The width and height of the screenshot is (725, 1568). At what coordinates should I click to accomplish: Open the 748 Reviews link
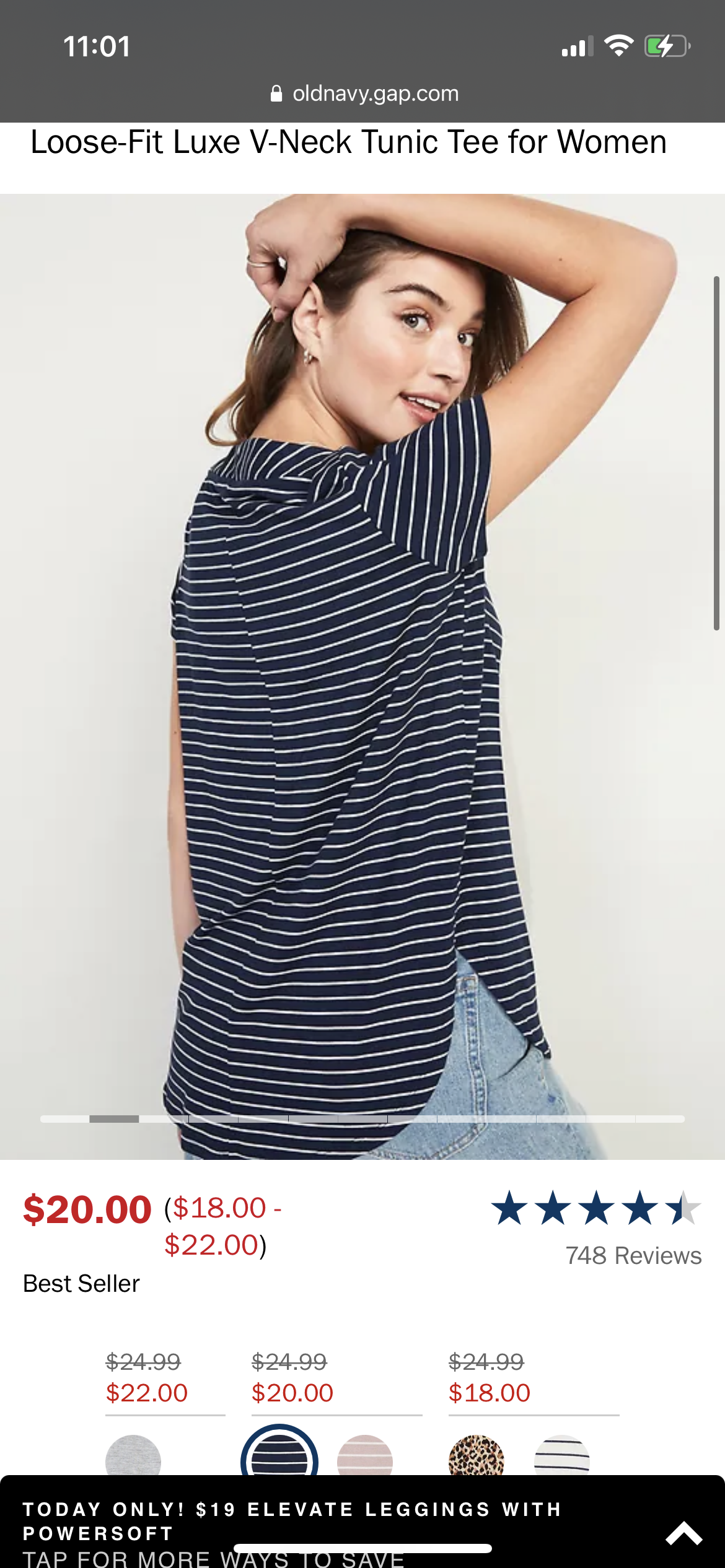pyautogui.click(x=633, y=1255)
